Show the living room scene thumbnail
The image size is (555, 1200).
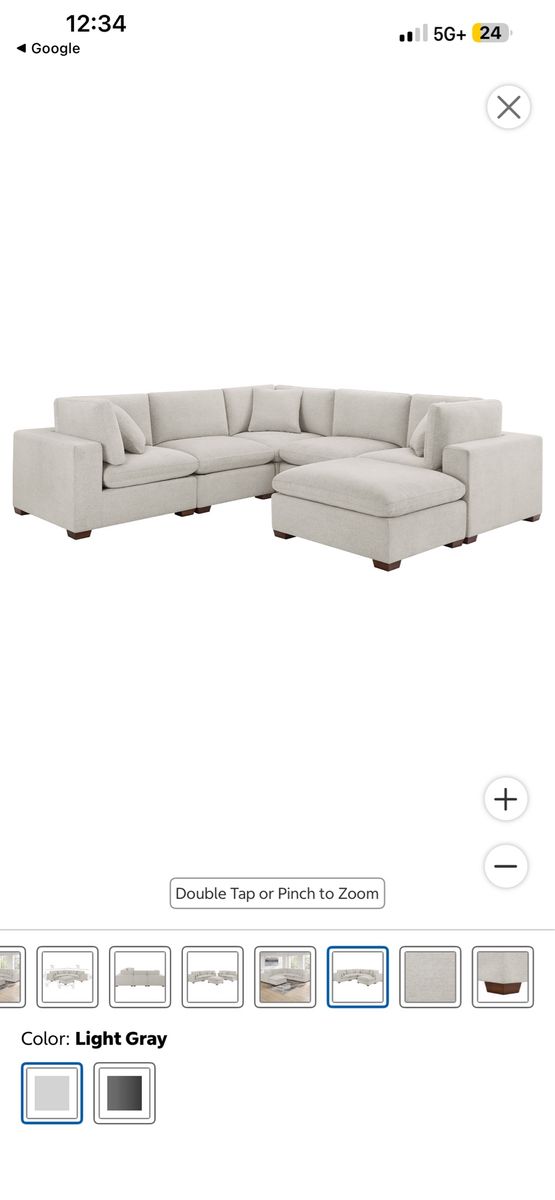point(285,977)
